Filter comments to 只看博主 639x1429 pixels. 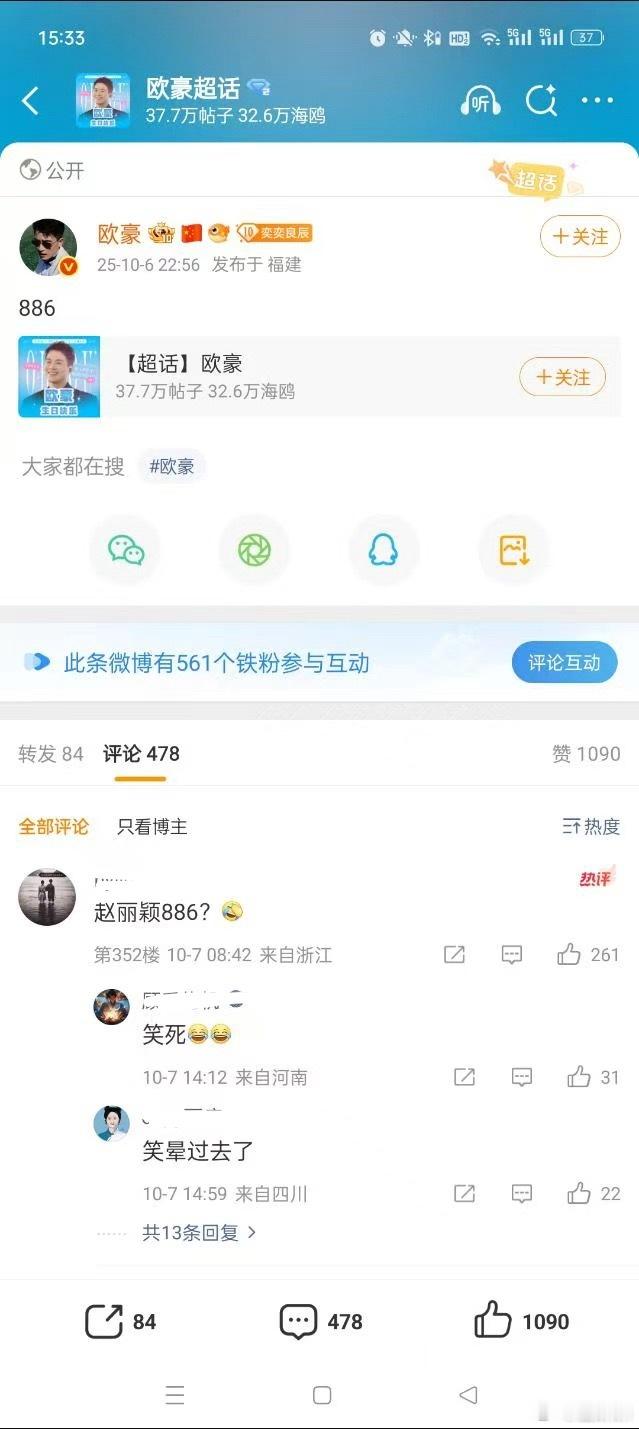tap(152, 827)
